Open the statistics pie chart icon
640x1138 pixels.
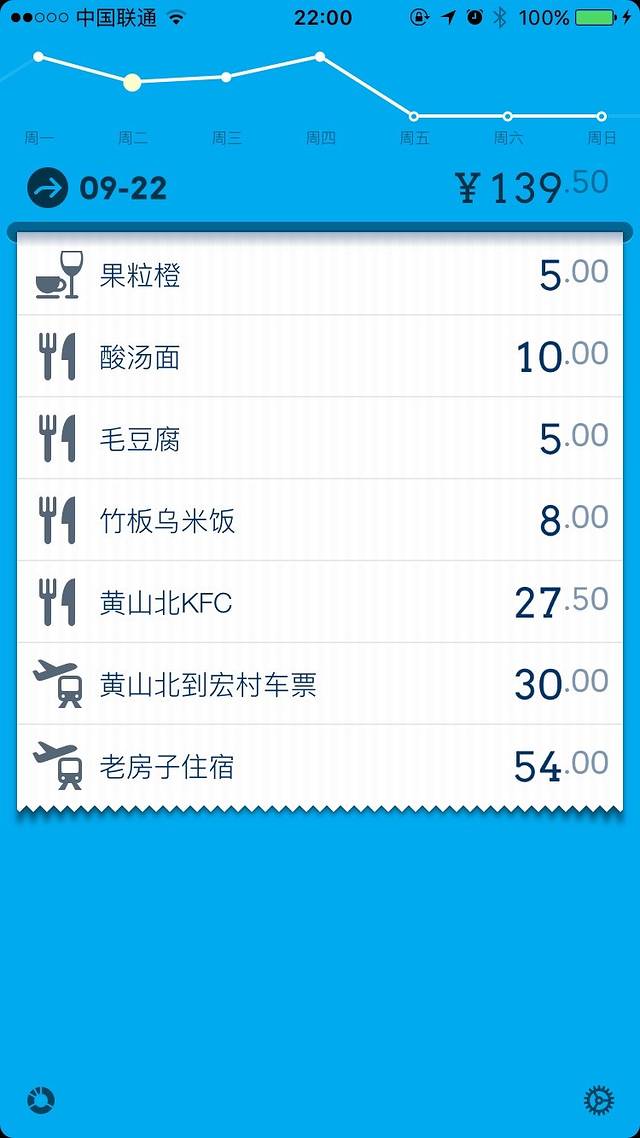coord(40,1101)
